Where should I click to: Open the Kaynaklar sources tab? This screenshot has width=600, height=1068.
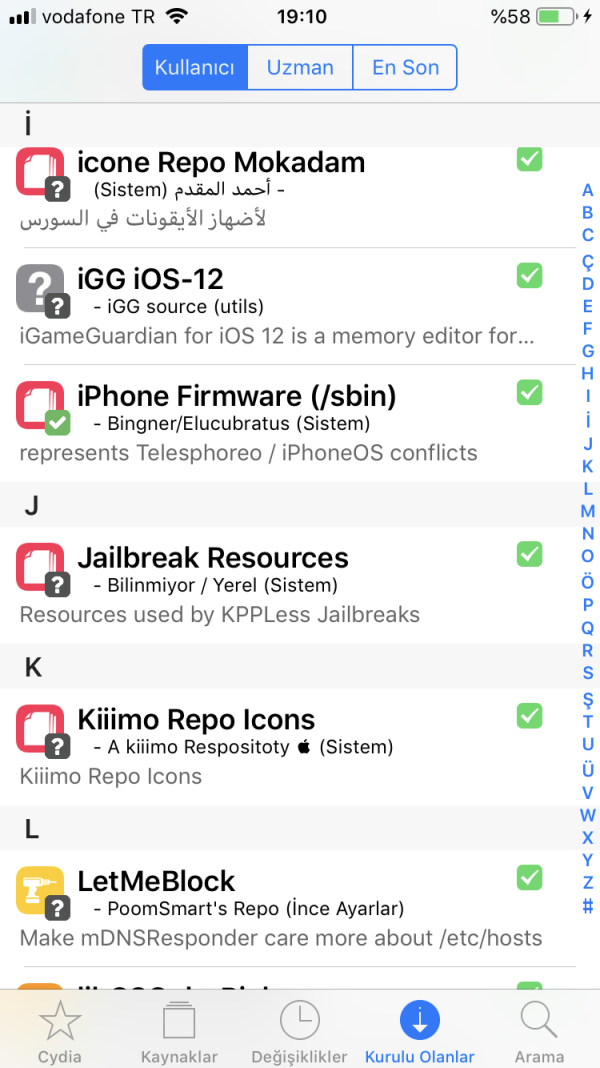coord(180,1030)
